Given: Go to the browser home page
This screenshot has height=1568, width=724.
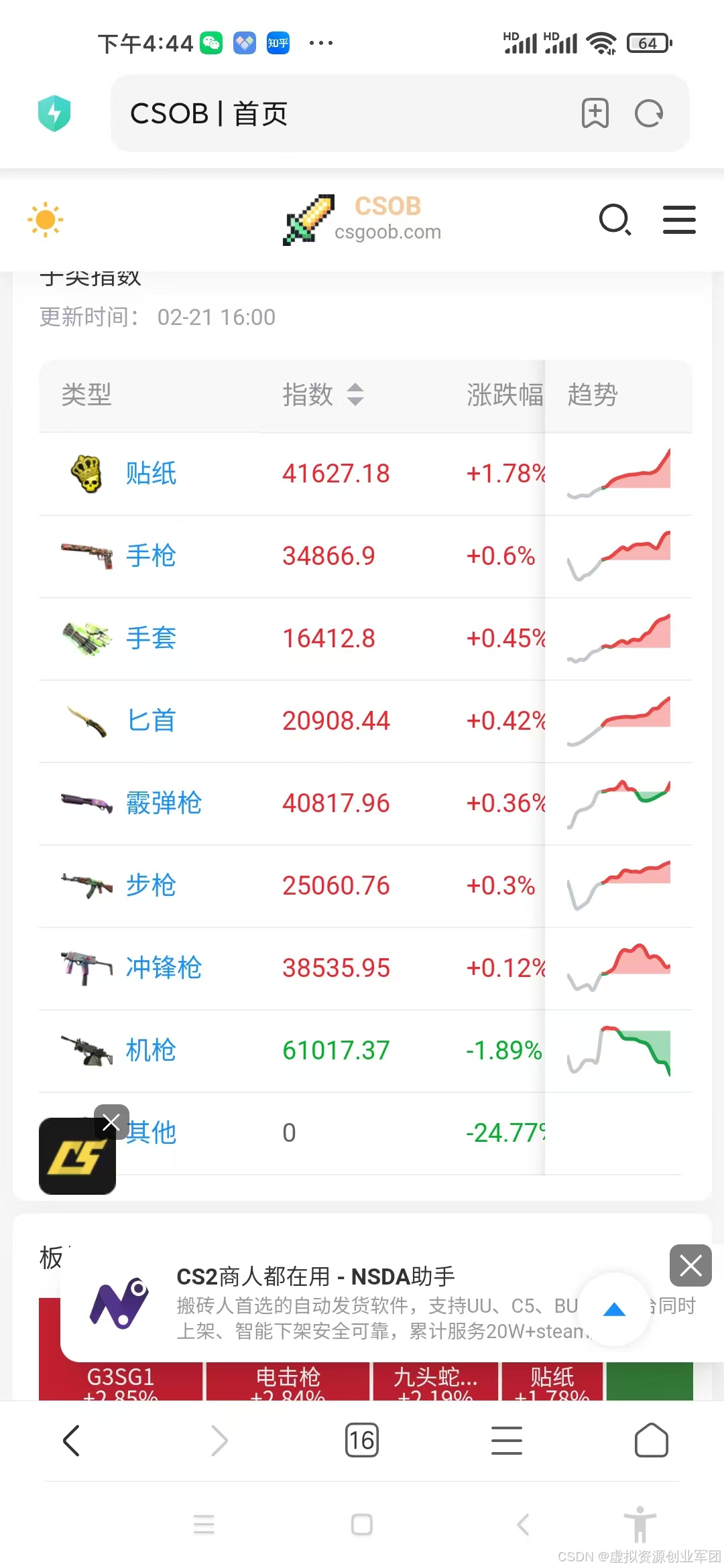Looking at the screenshot, I should [x=651, y=1441].
